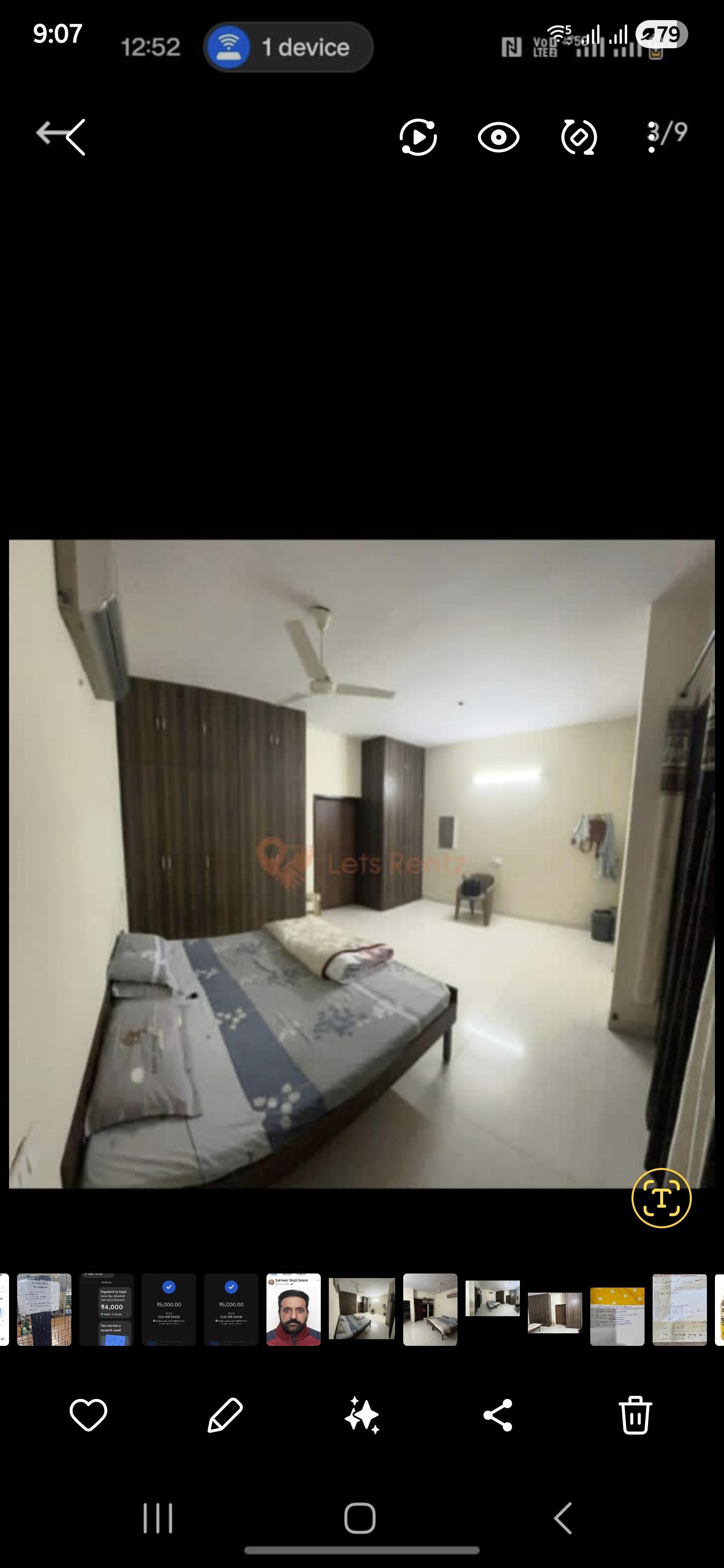Open the three-dot overflow menu
The width and height of the screenshot is (724, 1568).
tap(652, 137)
